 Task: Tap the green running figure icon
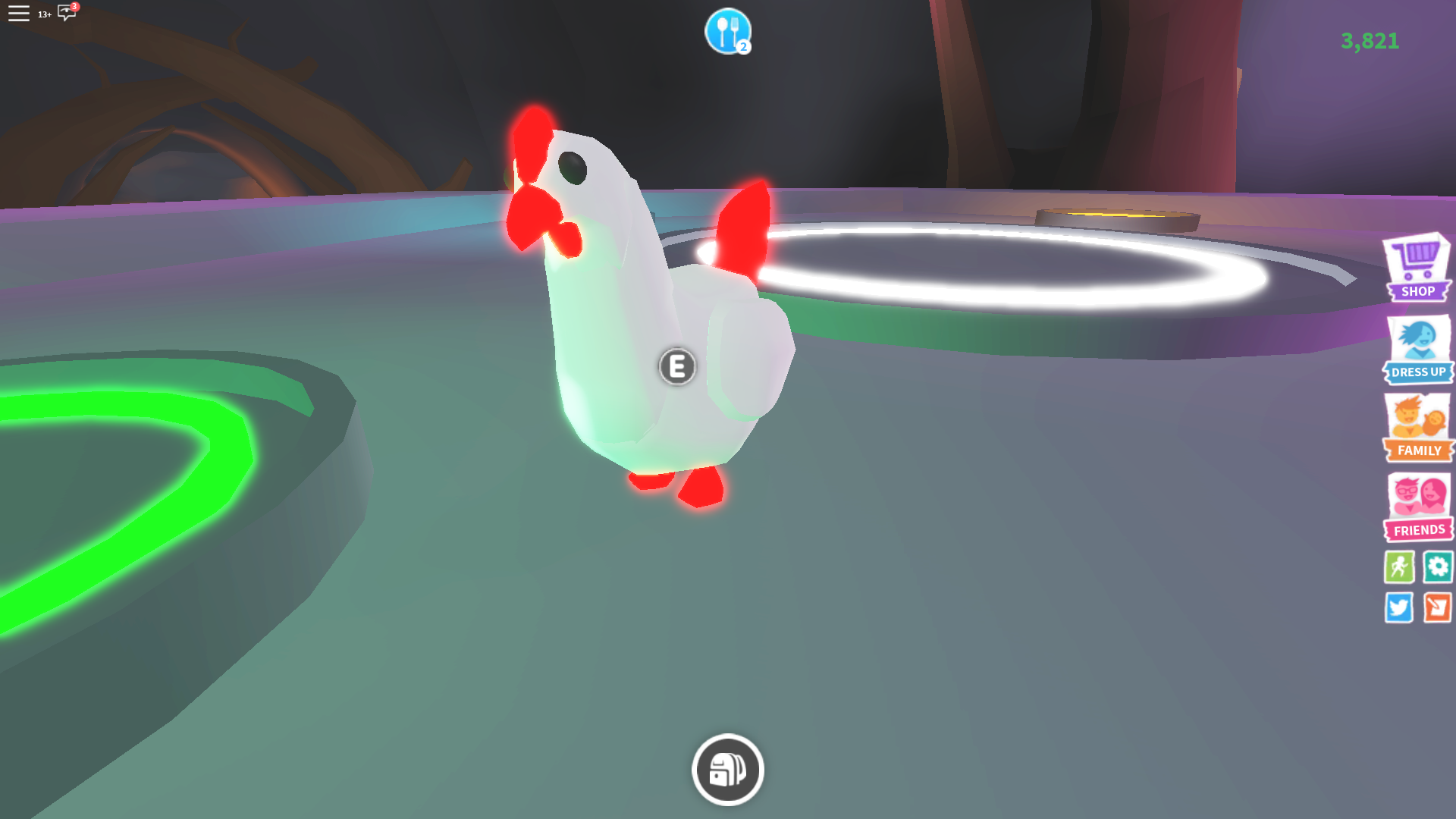coord(1399,567)
